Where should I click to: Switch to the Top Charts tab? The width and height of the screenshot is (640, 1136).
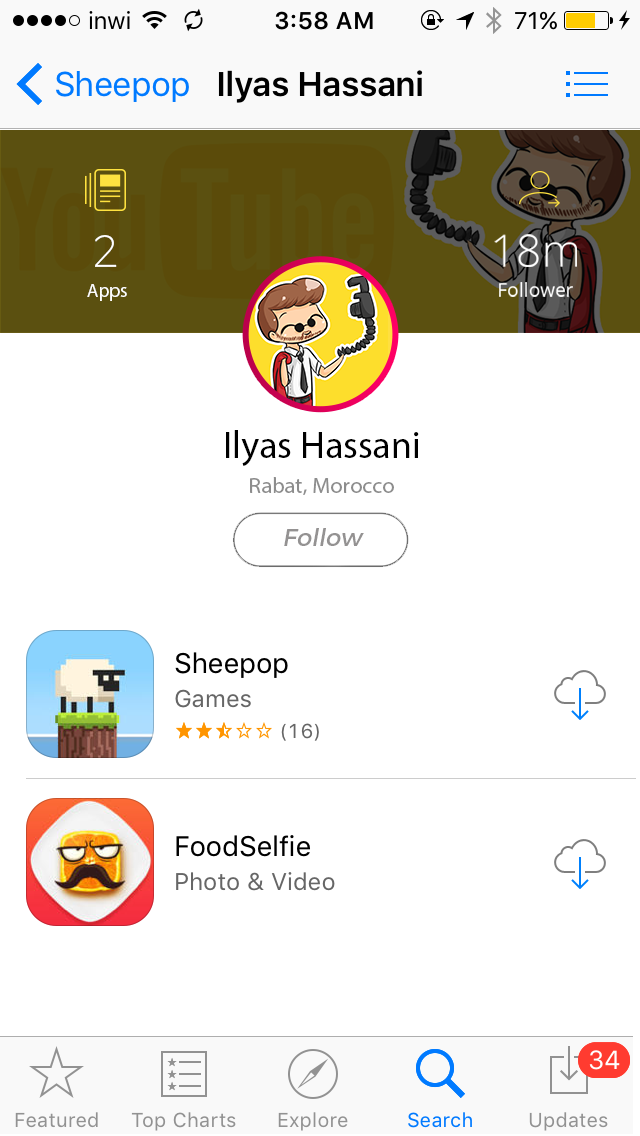tap(184, 1088)
